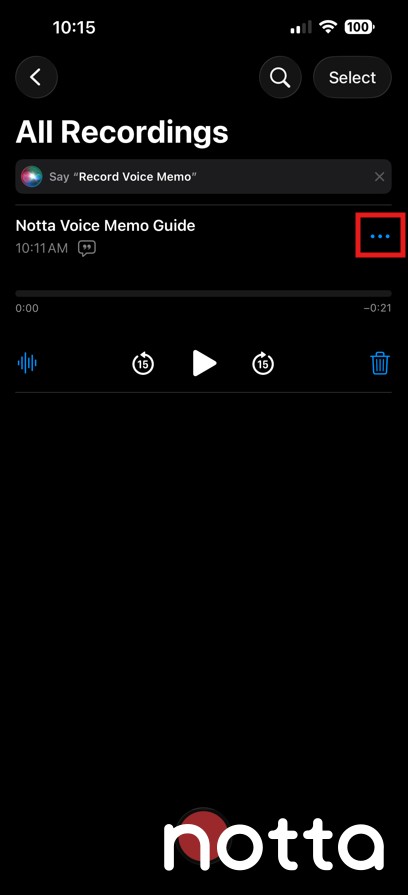Play the Notta Voice Memo Guide recording
The height and width of the screenshot is (895, 408).
pos(204,363)
